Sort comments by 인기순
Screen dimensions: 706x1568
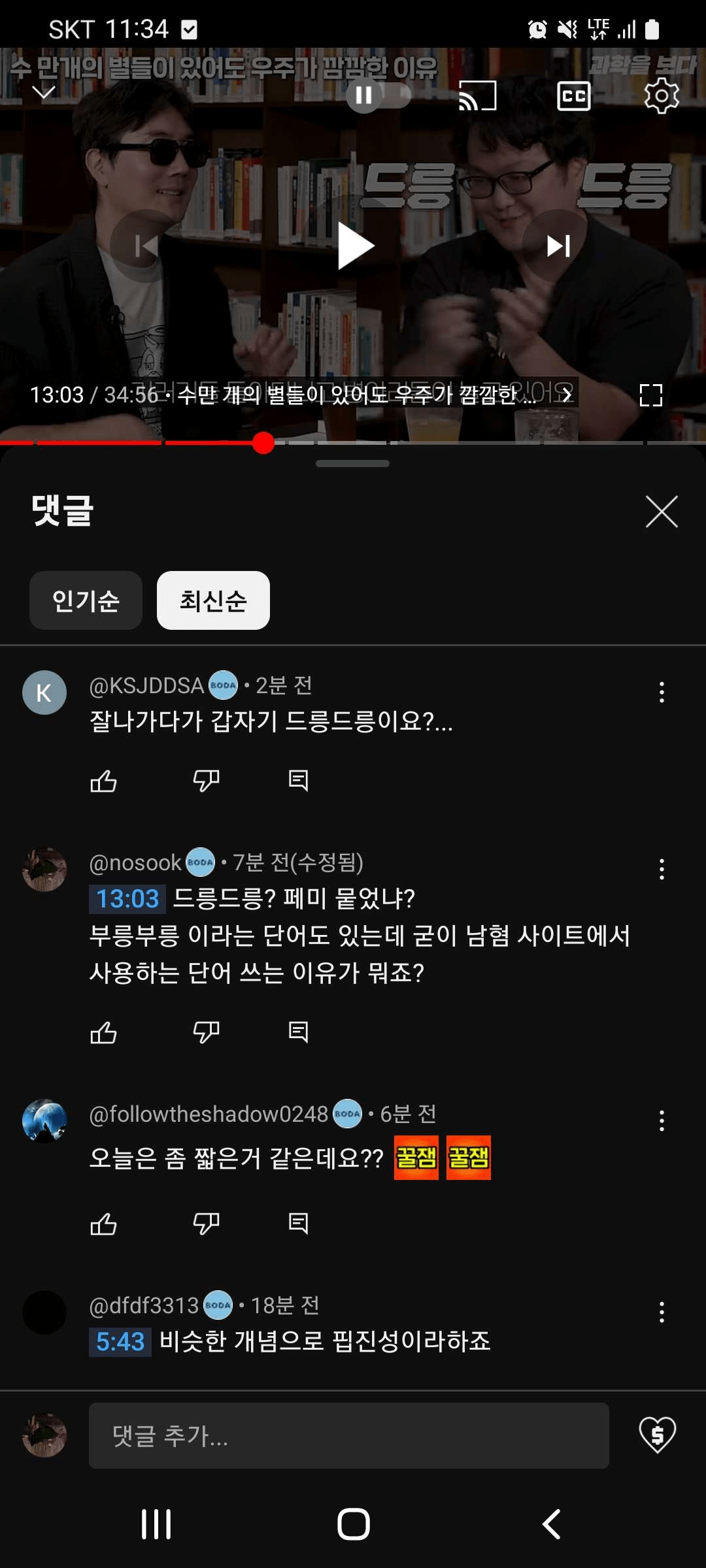point(86,600)
